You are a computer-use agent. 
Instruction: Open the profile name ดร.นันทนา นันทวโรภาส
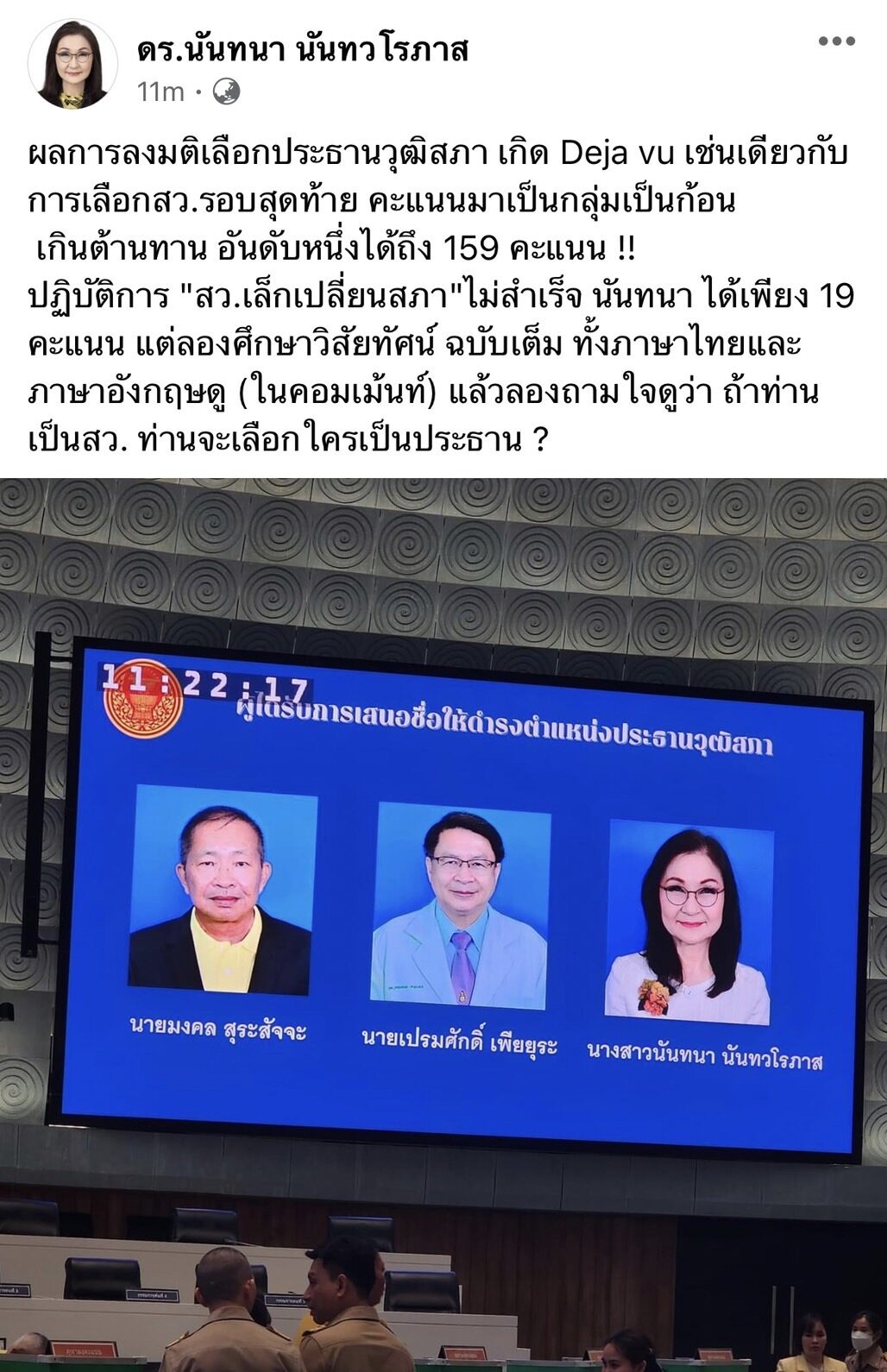303,49
